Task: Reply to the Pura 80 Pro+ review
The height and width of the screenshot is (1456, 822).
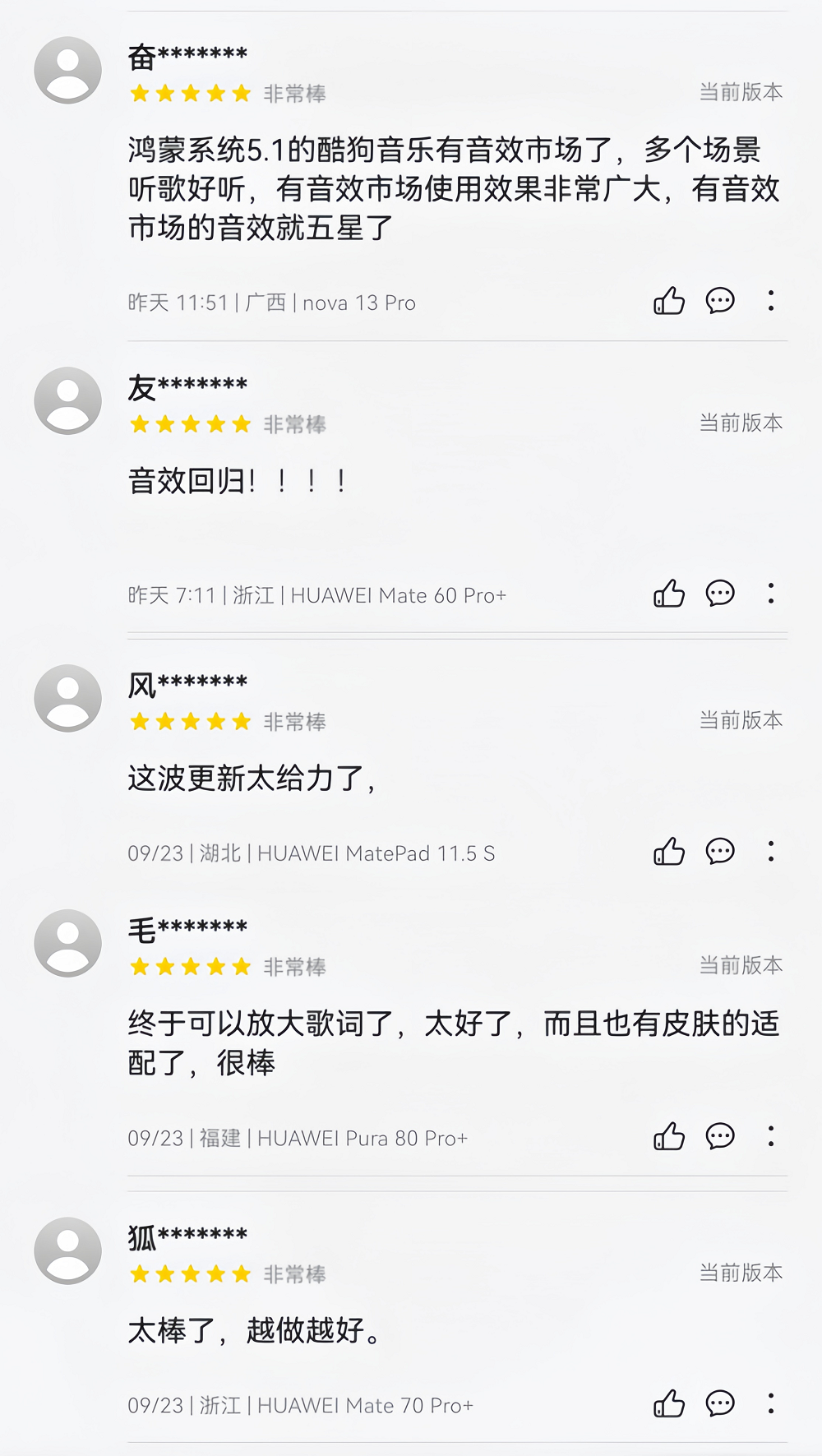Action: (720, 1136)
